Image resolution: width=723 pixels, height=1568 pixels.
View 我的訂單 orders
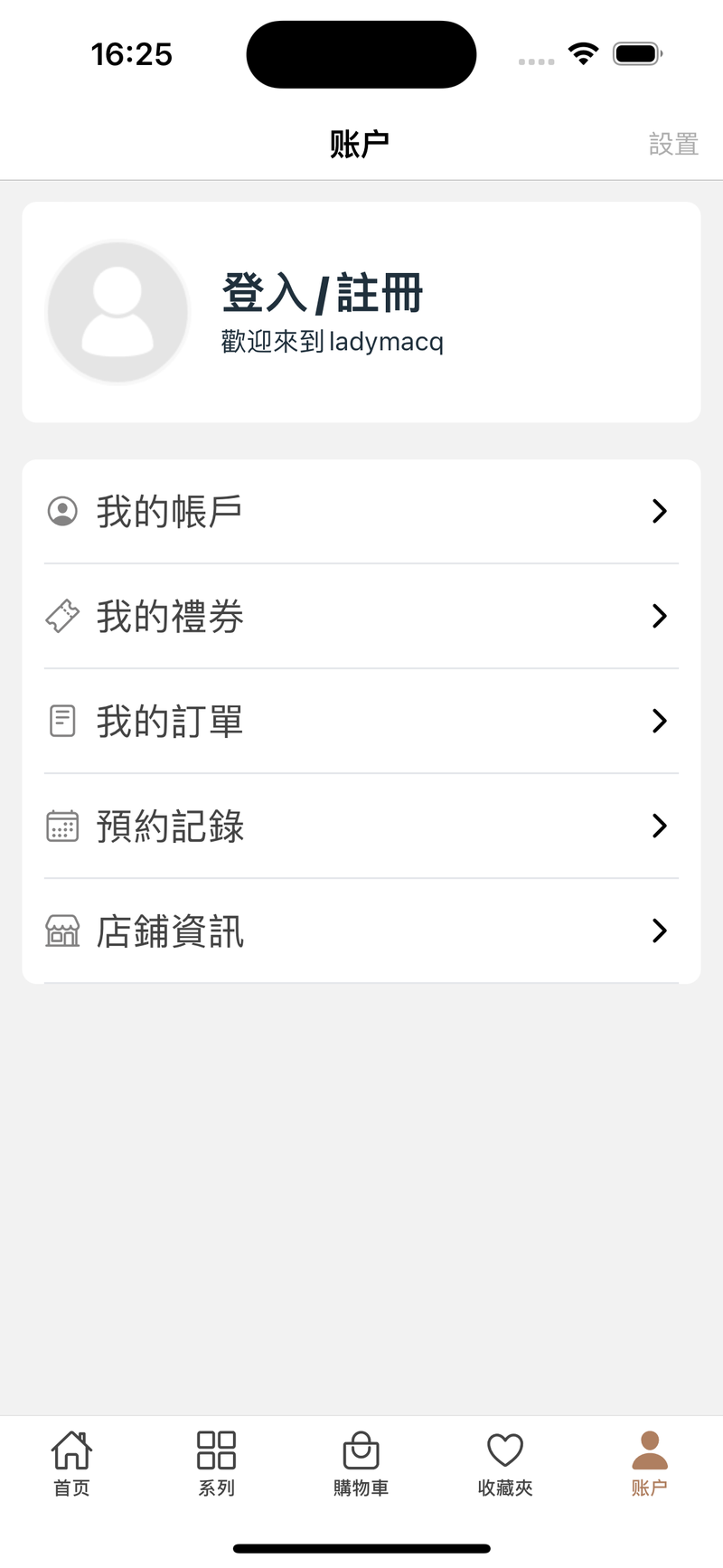[x=361, y=722]
